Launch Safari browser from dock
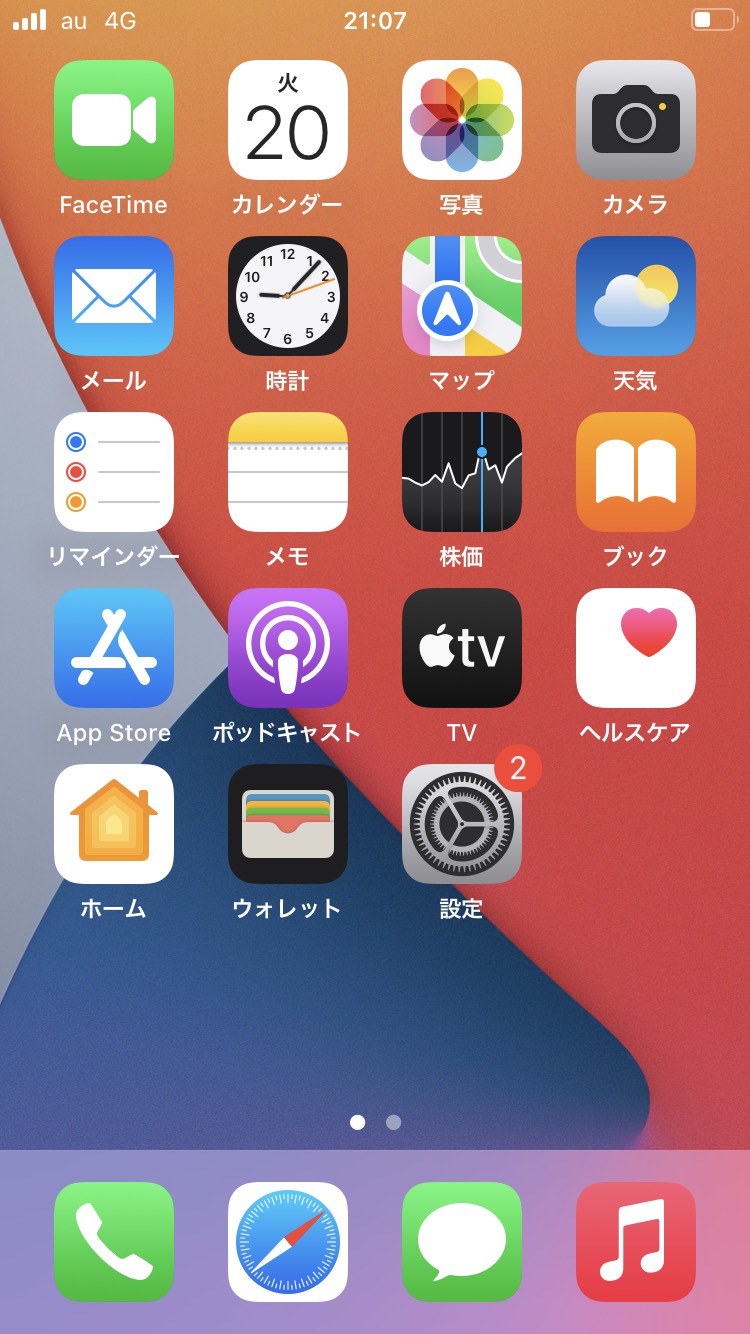This screenshot has width=750, height=1334. (x=288, y=1242)
